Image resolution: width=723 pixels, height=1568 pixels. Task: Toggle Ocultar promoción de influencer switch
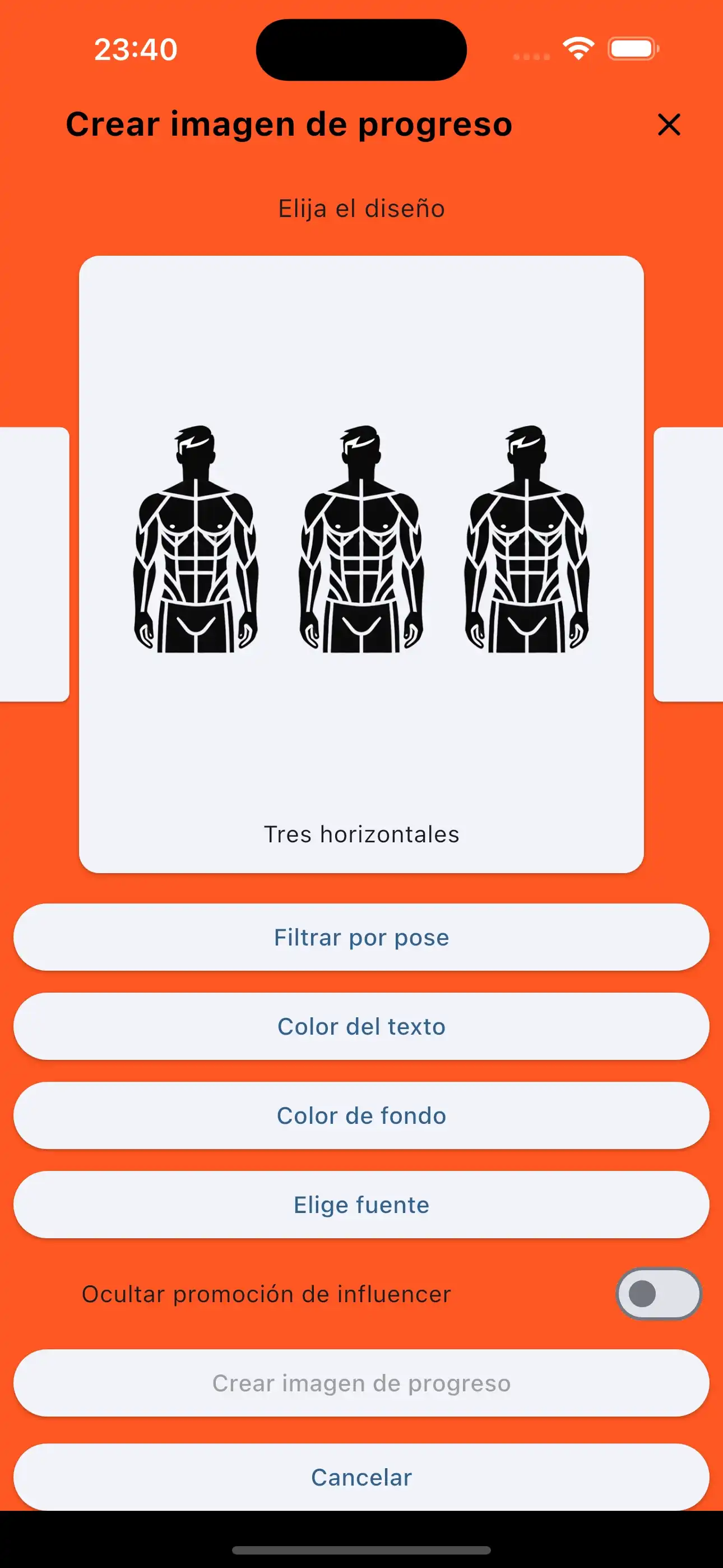pos(659,1293)
